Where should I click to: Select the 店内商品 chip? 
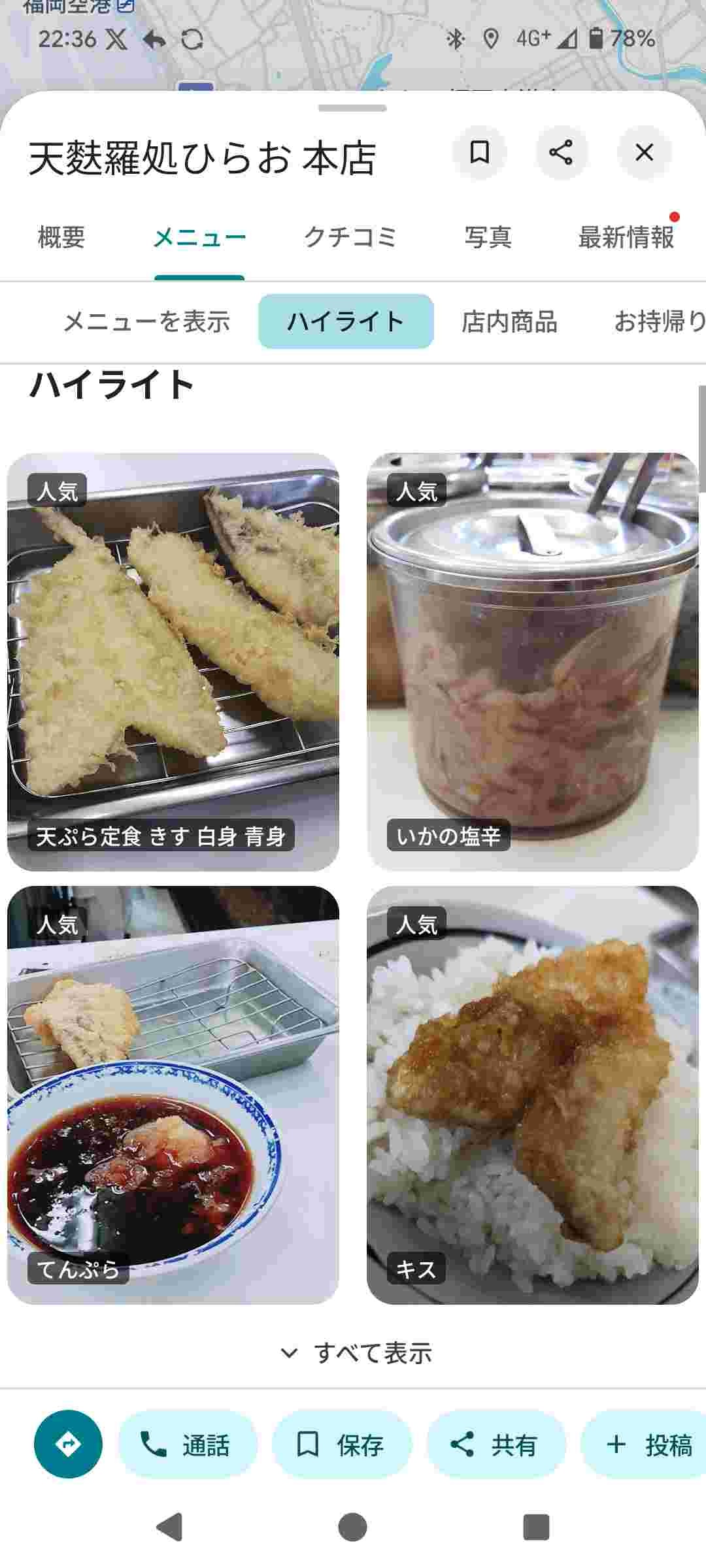coord(509,321)
